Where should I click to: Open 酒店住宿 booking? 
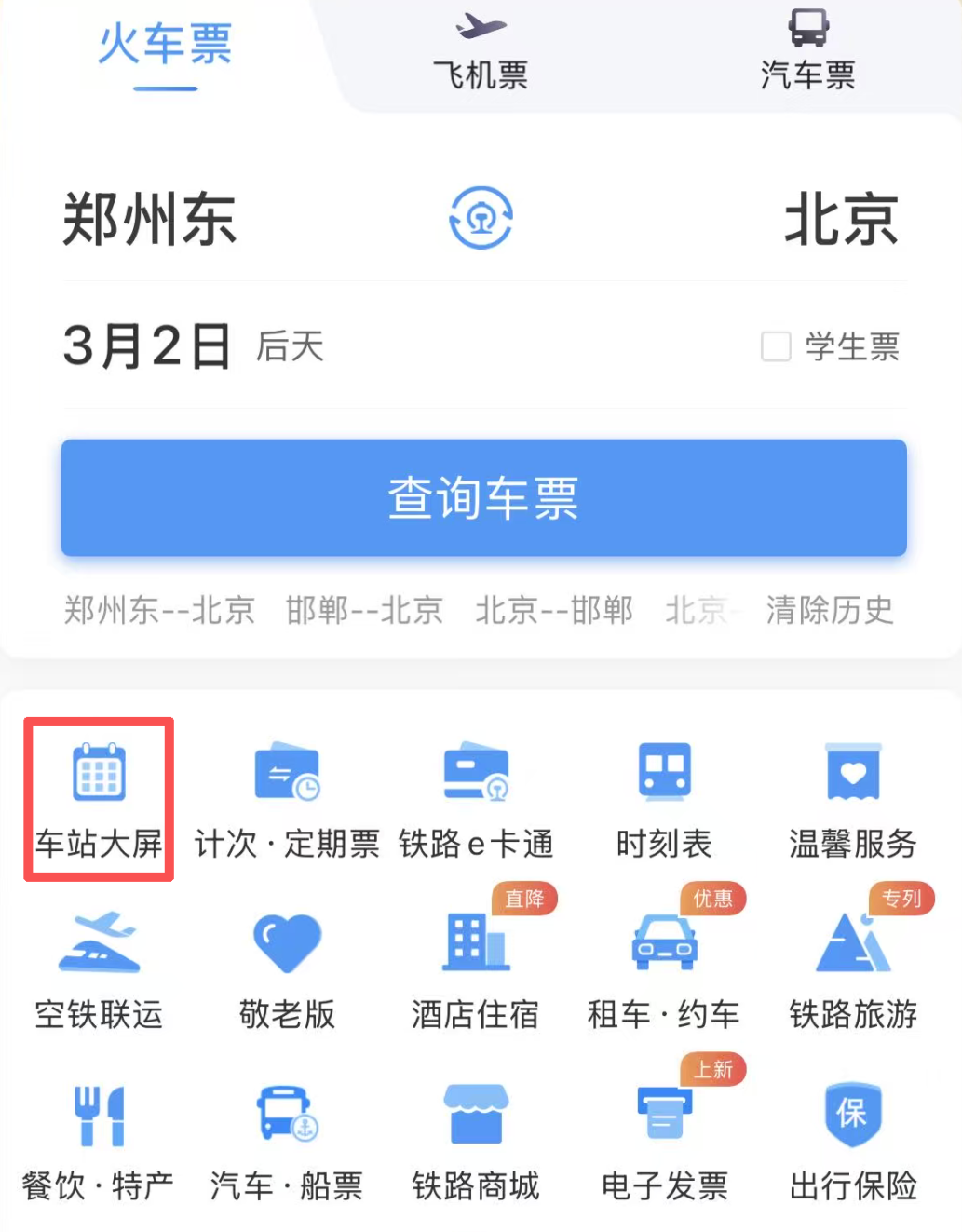tap(476, 969)
